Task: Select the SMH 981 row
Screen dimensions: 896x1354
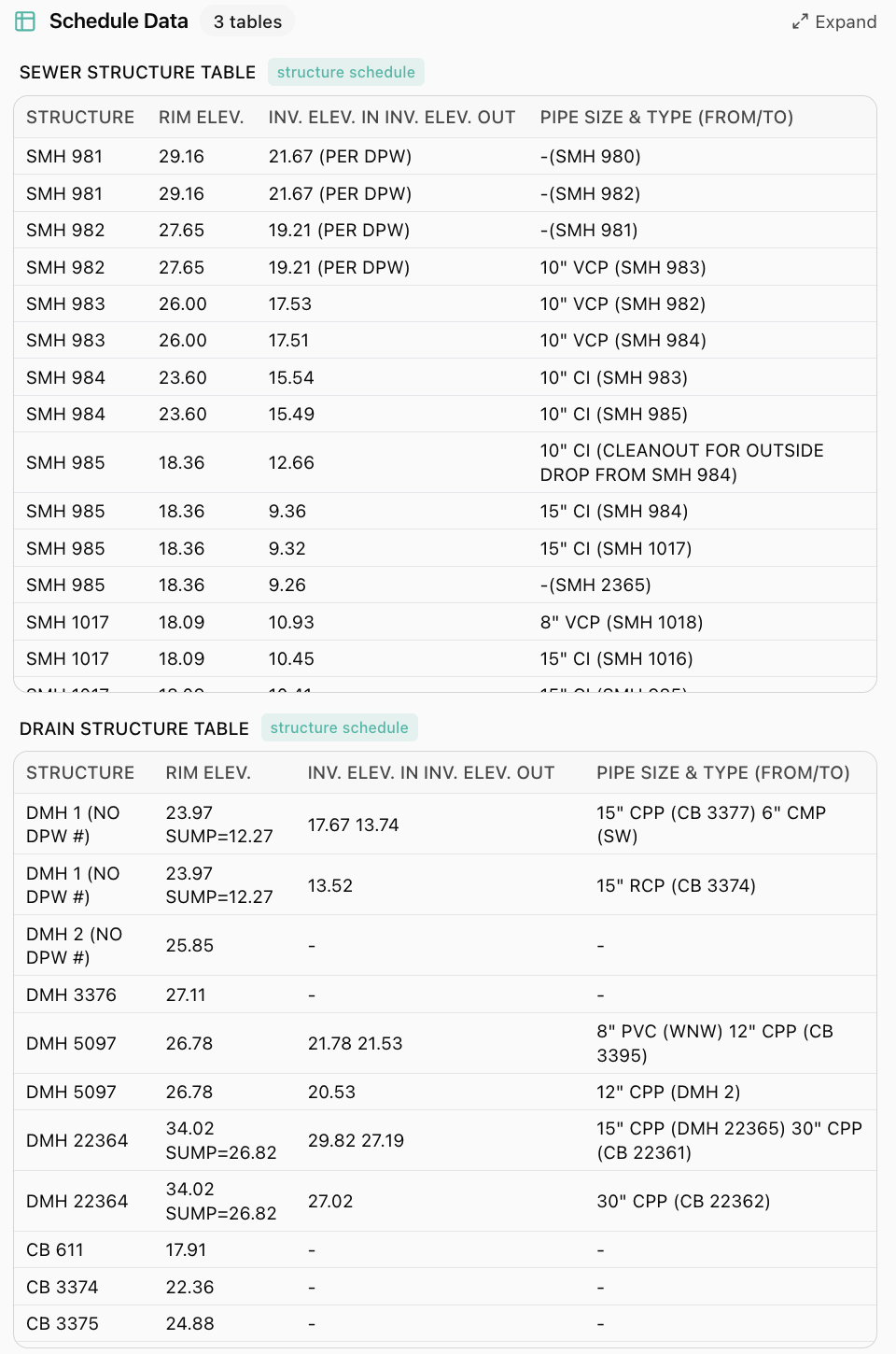Action: [448, 156]
